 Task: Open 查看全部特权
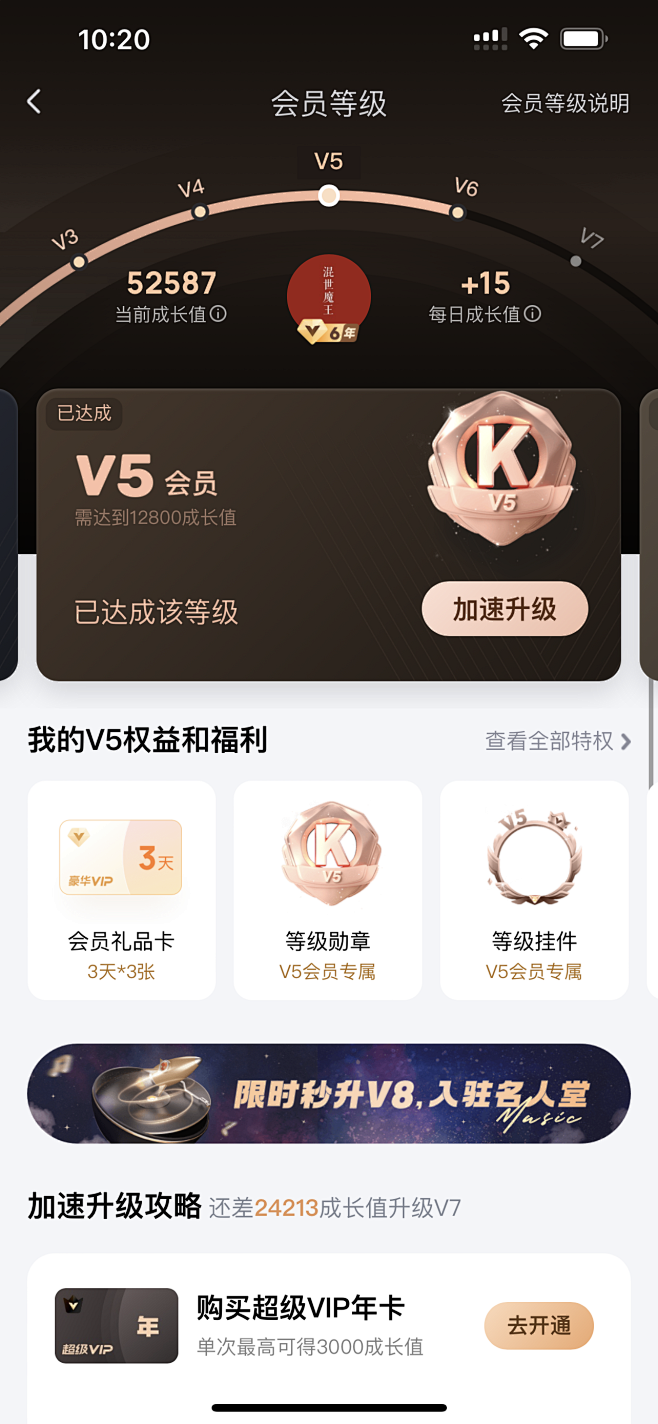coord(557,741)
